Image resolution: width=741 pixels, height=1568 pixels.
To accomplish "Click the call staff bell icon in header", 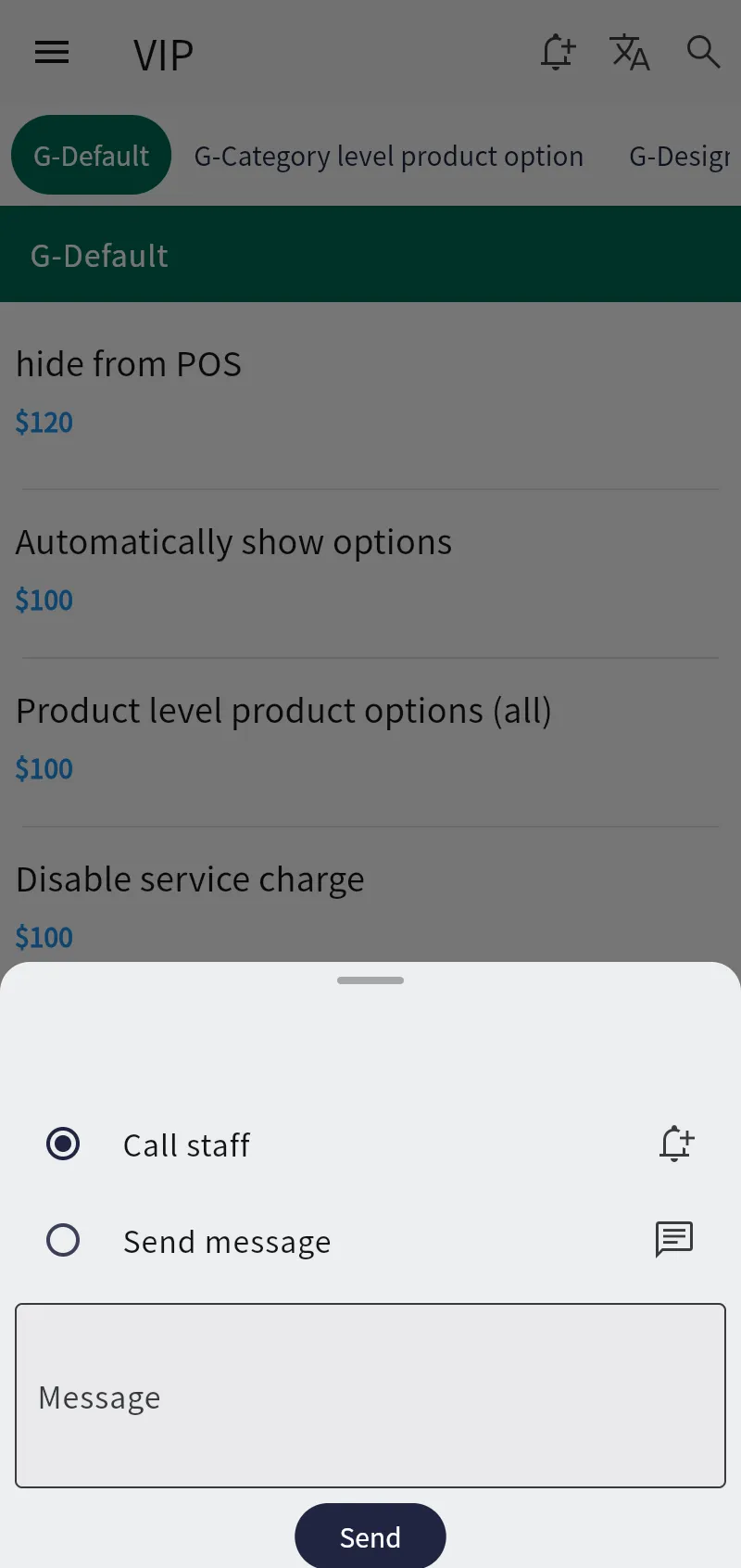I will pos(557,53).
